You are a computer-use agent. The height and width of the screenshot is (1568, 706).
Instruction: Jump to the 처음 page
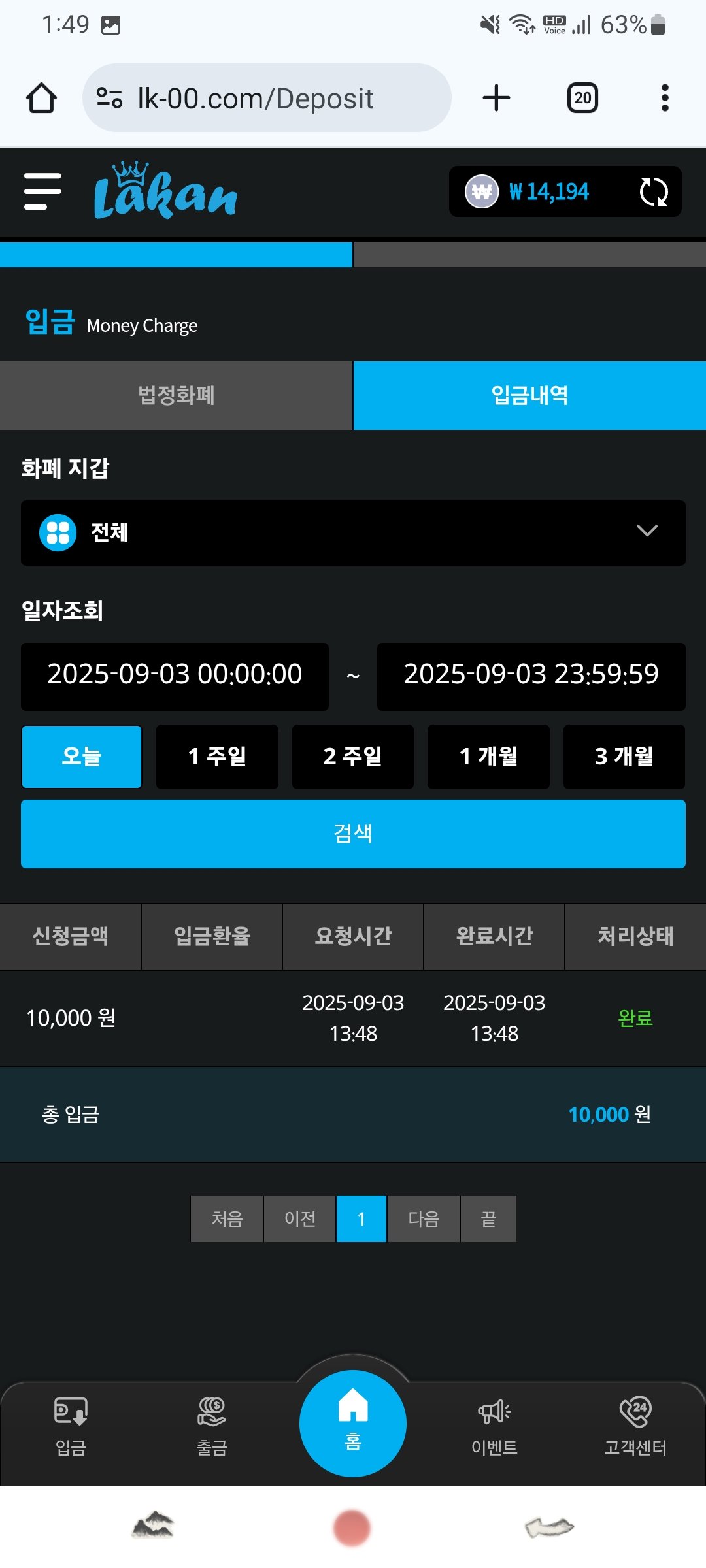(x=227, y=1218)
